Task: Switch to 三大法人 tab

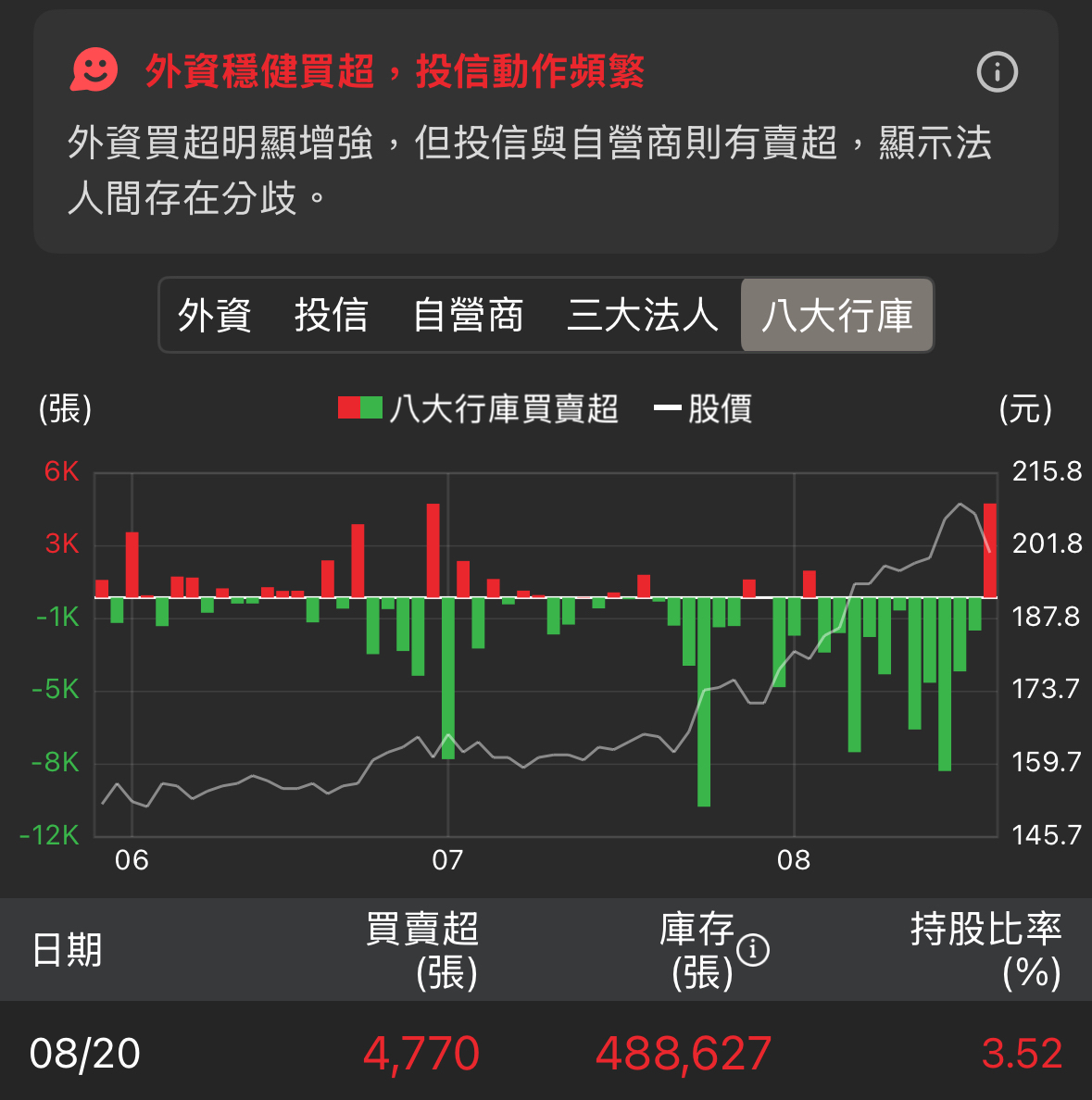Action: 643,316
